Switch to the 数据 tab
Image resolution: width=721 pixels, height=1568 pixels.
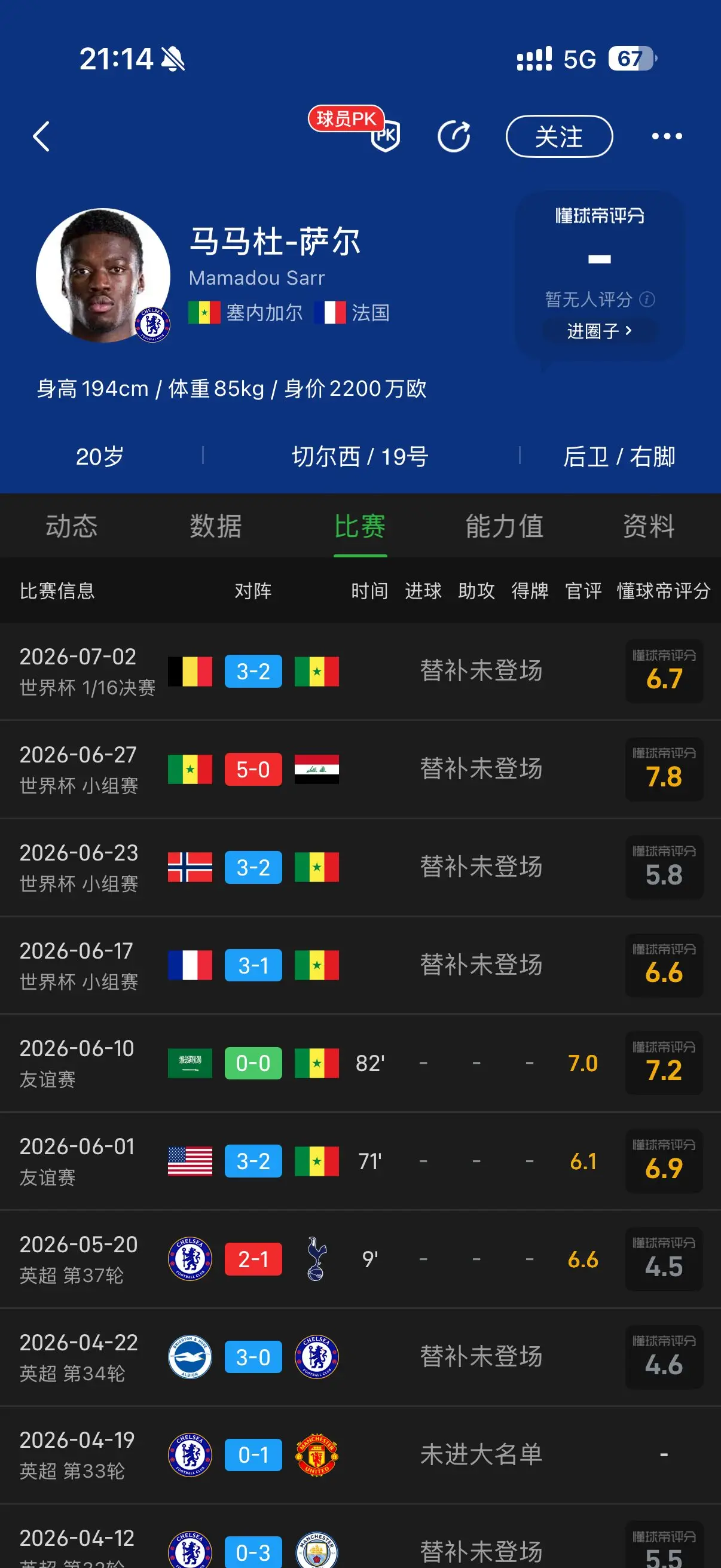coord(216,526)
